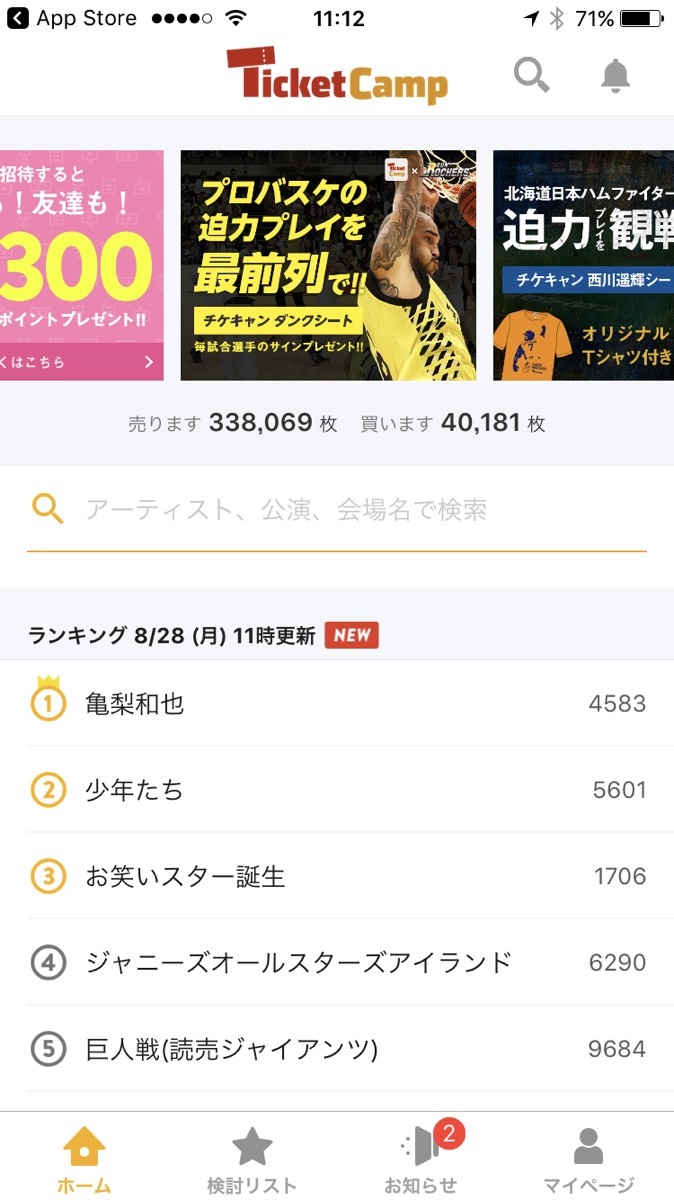Switch to the マイページ tab
Screen dimensions: 674x1200
click(589, 1158)
